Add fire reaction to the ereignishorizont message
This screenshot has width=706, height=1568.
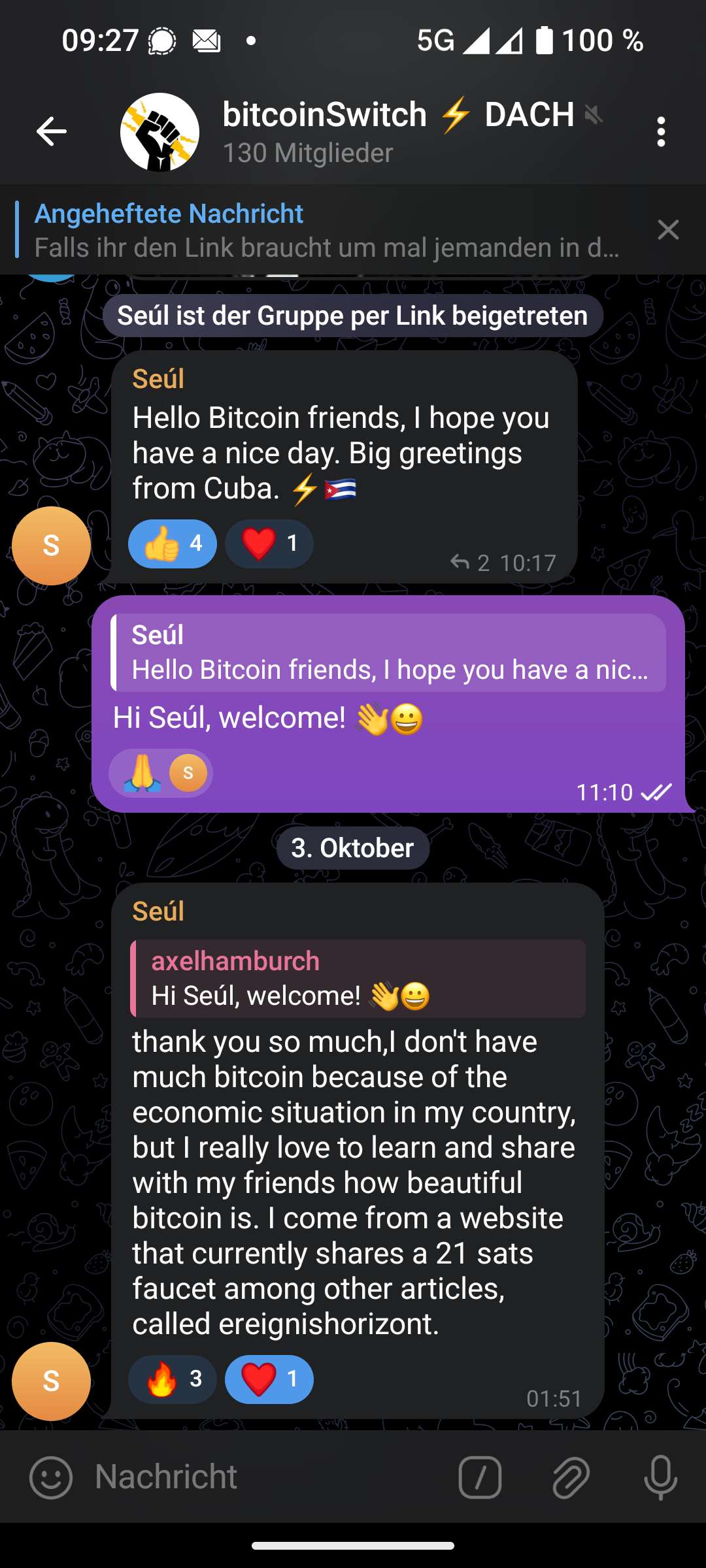point(173,1379)
